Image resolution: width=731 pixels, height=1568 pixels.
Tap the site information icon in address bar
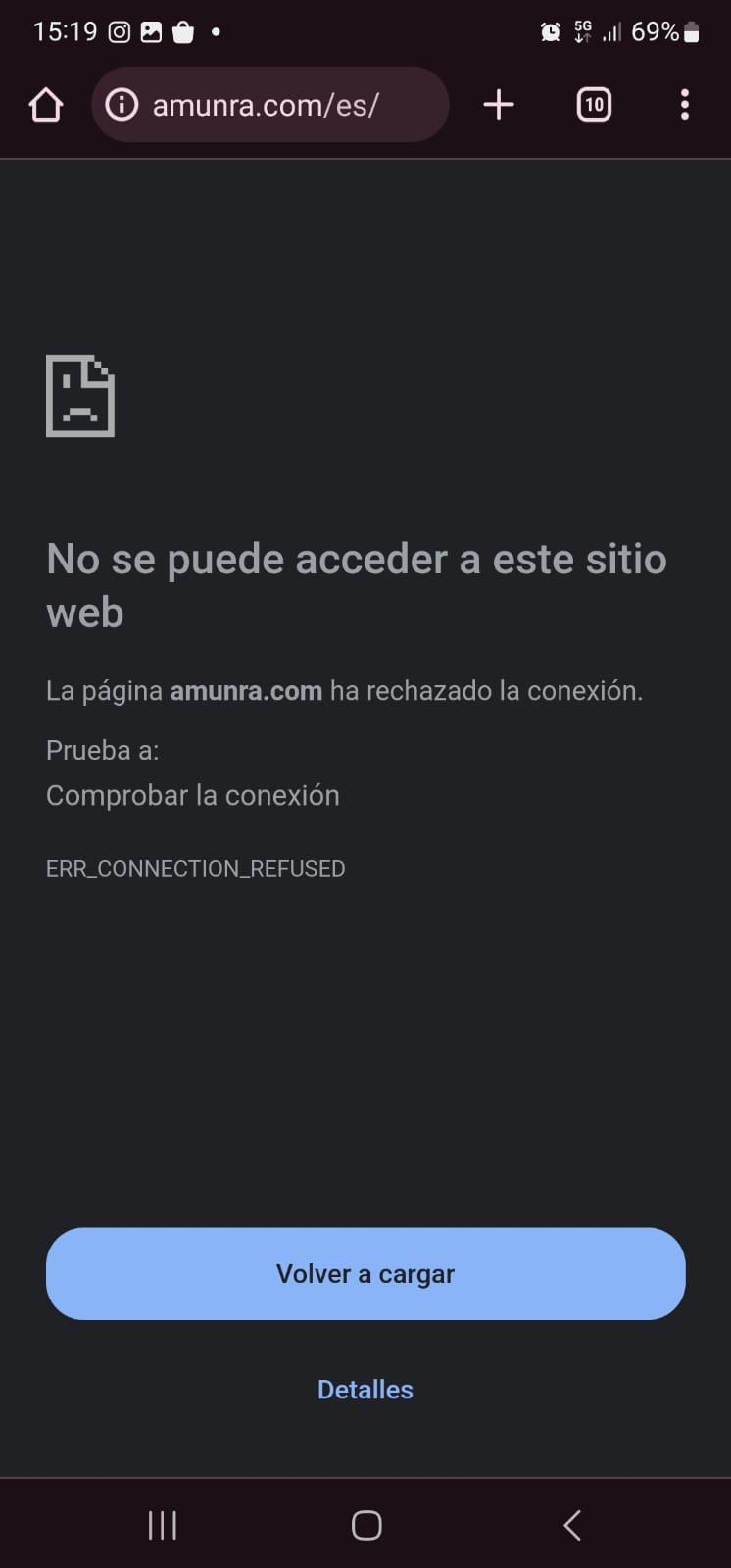tap(122, 104)
